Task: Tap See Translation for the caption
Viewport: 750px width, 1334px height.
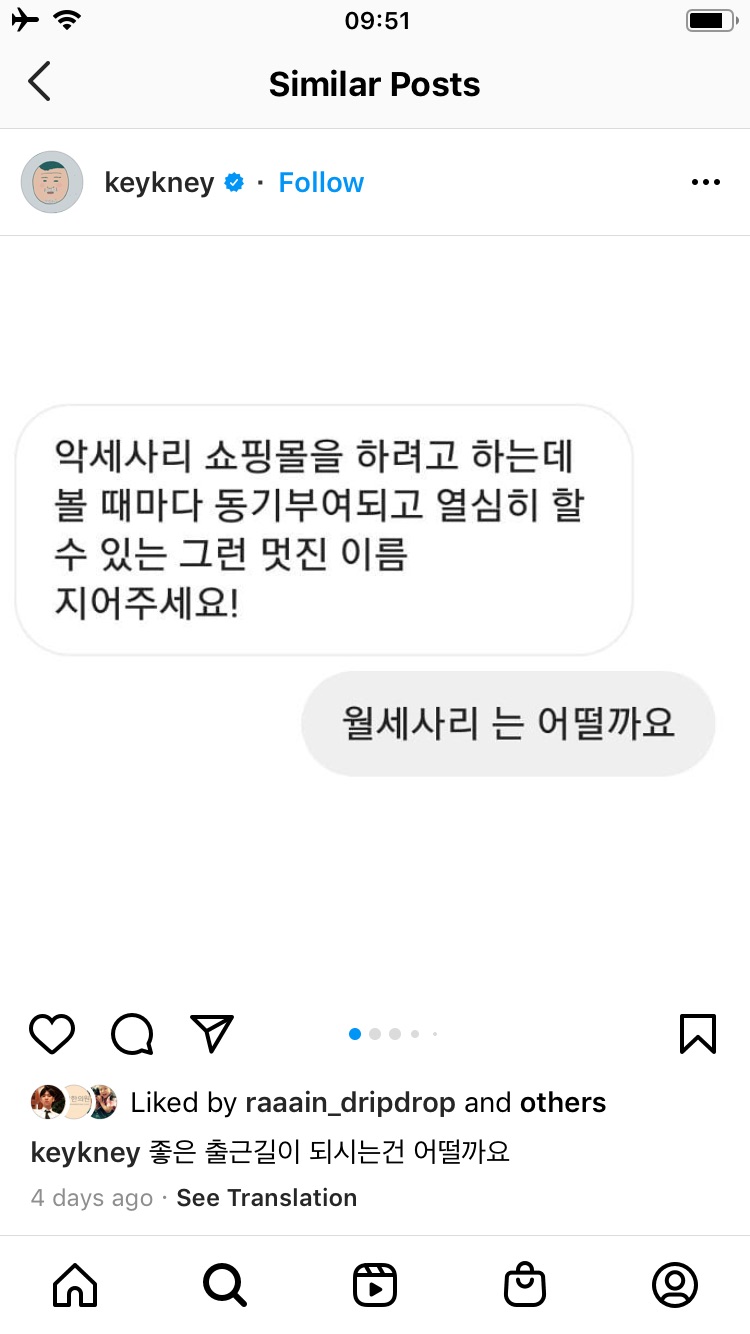Action: click(x=266, y=1198)
